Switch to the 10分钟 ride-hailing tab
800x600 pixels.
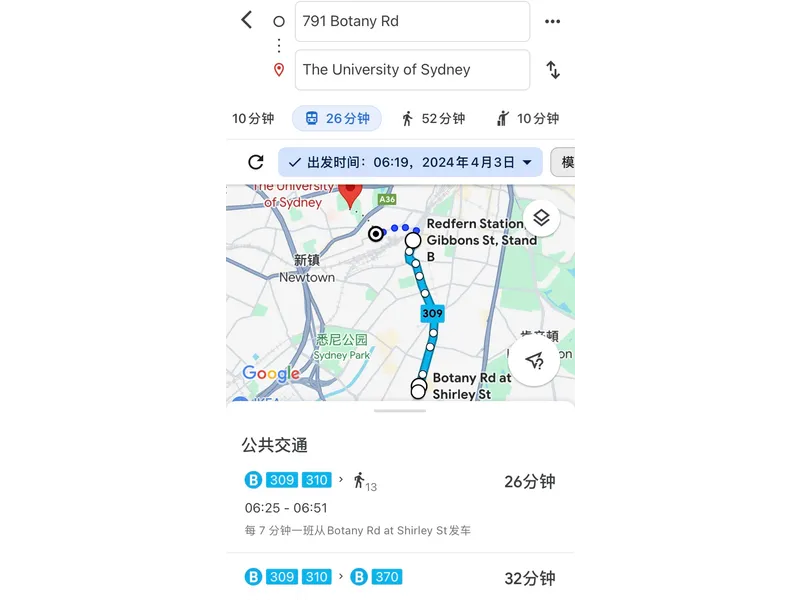tap(527, 118)
